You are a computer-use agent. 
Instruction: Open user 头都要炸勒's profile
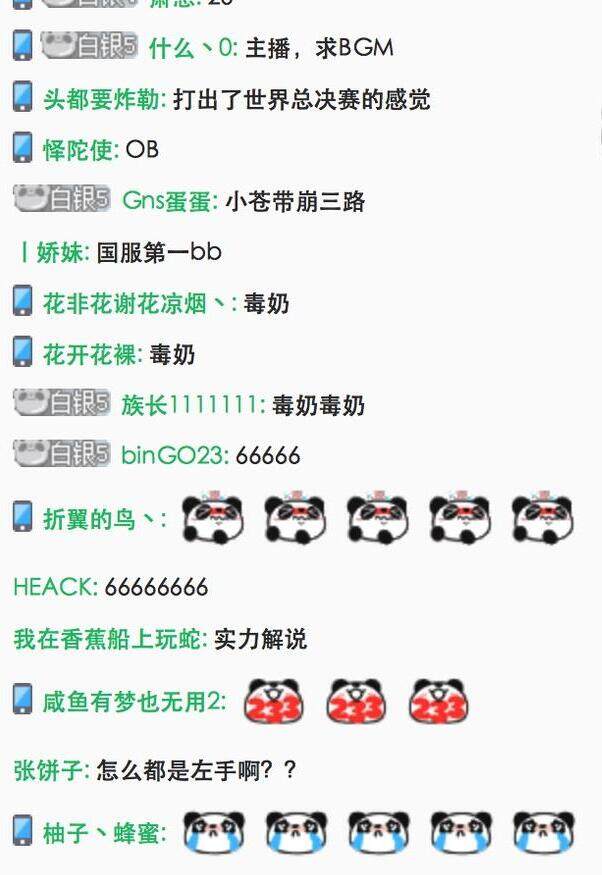tap(102, 99)
